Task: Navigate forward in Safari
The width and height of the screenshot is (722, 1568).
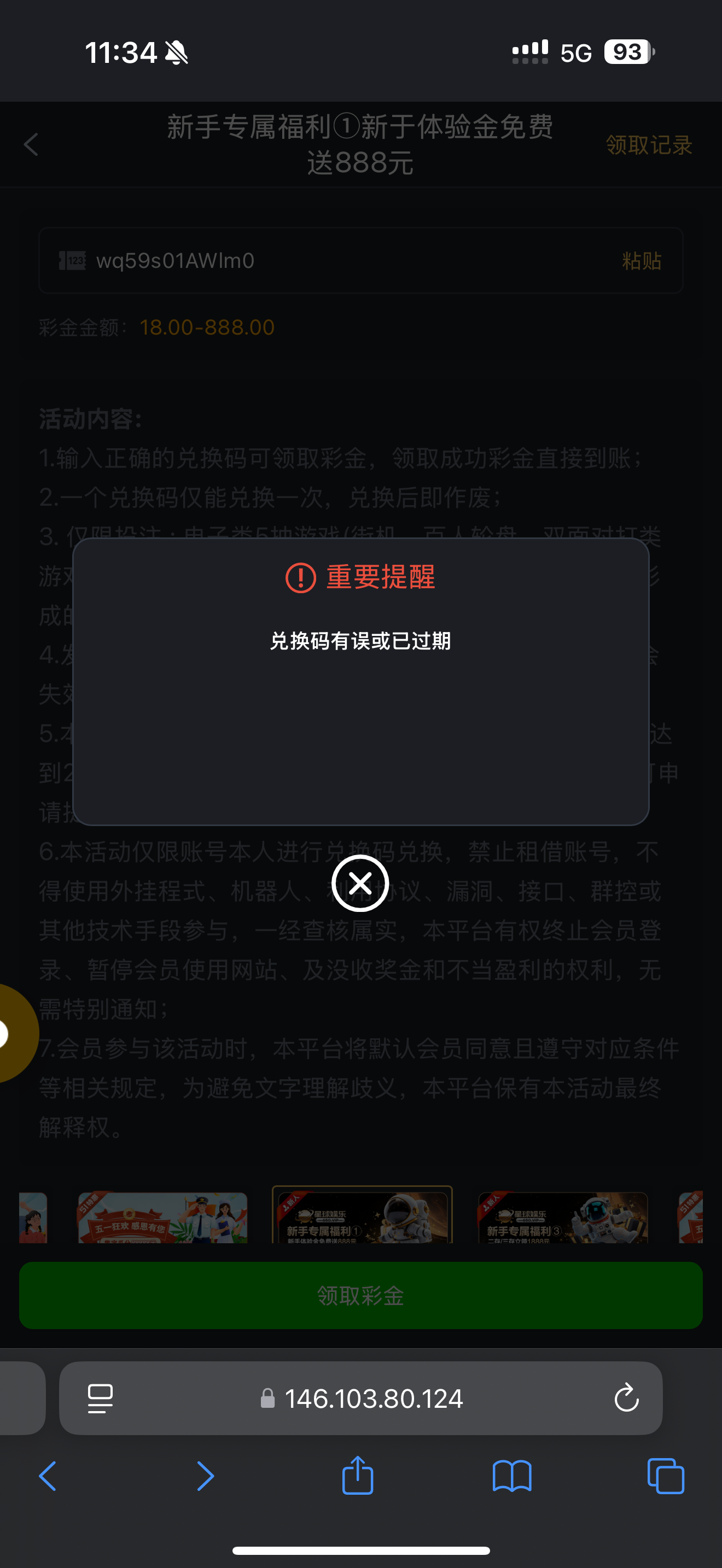Action: [205, 1476]
